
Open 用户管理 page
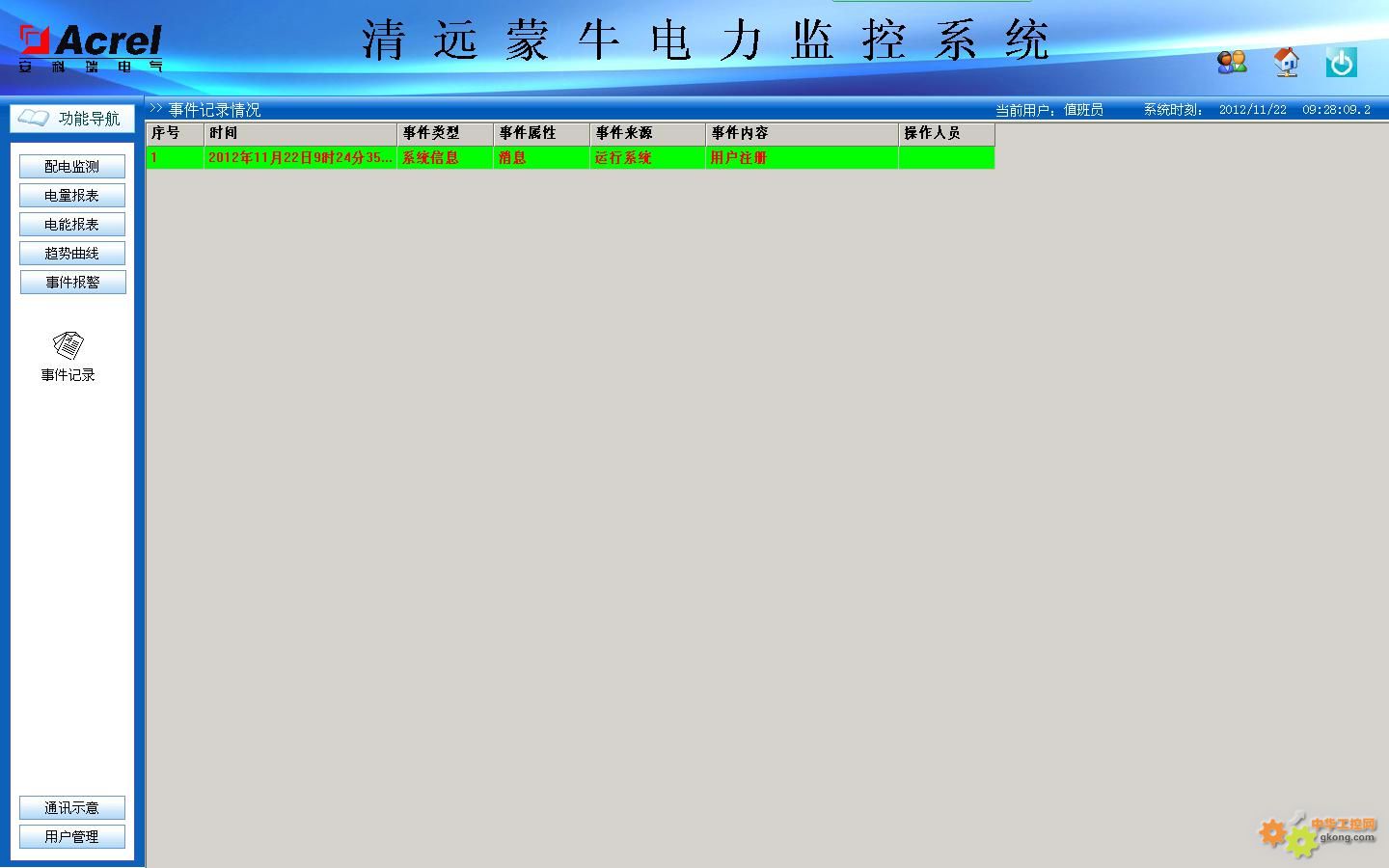pyautogui.click(x=72, y=837)
